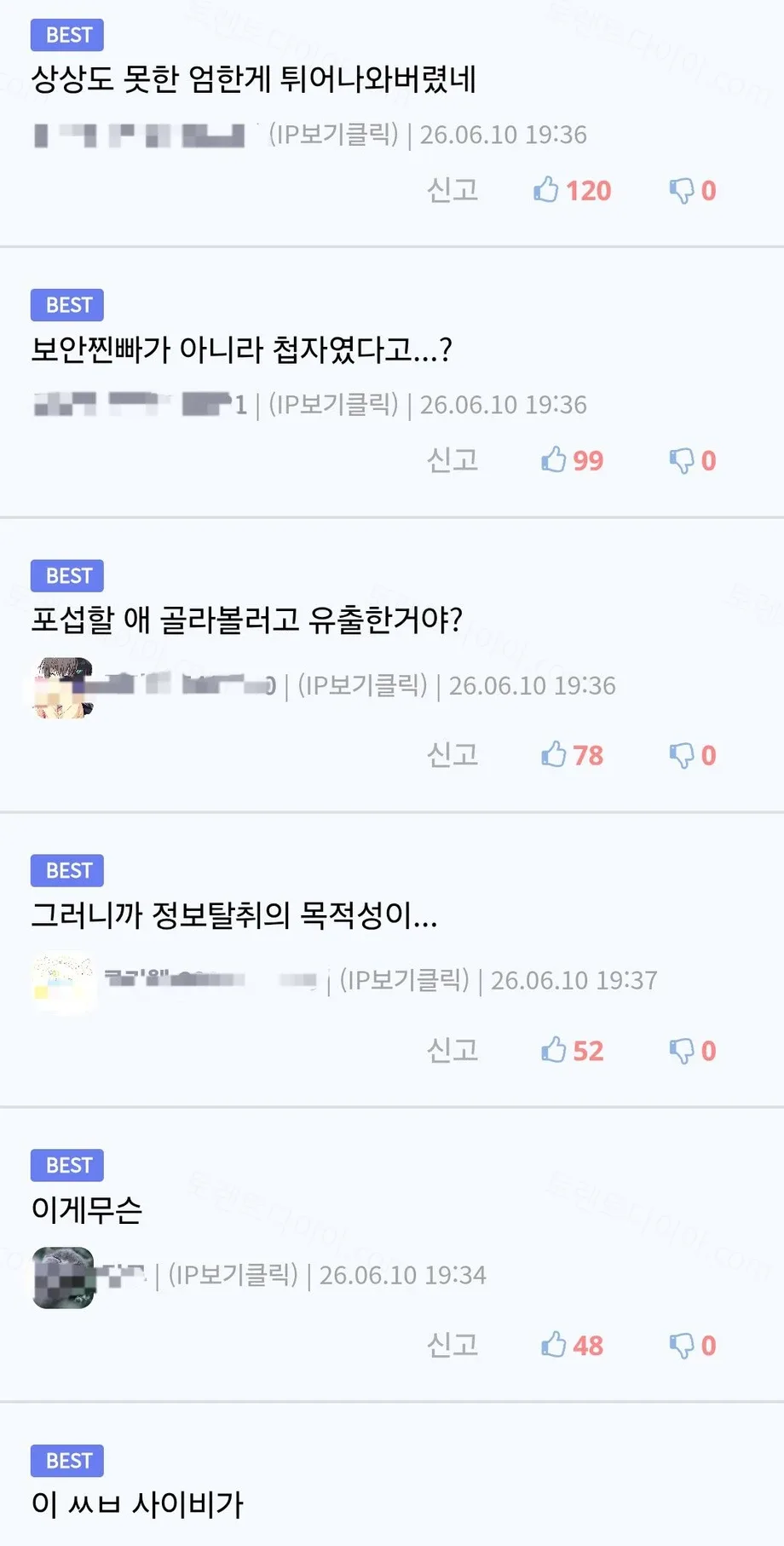The width and height of the screenshot is (784, 1546).
Task: Report the comment with 52 likes
Action: 453,1050
